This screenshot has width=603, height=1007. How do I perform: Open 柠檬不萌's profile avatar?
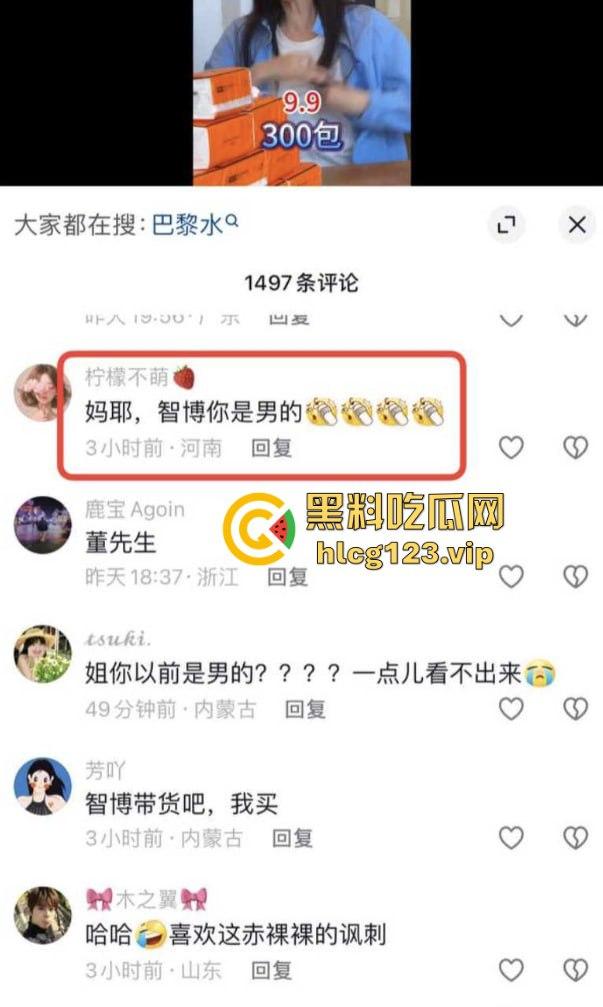click(43, 392)
